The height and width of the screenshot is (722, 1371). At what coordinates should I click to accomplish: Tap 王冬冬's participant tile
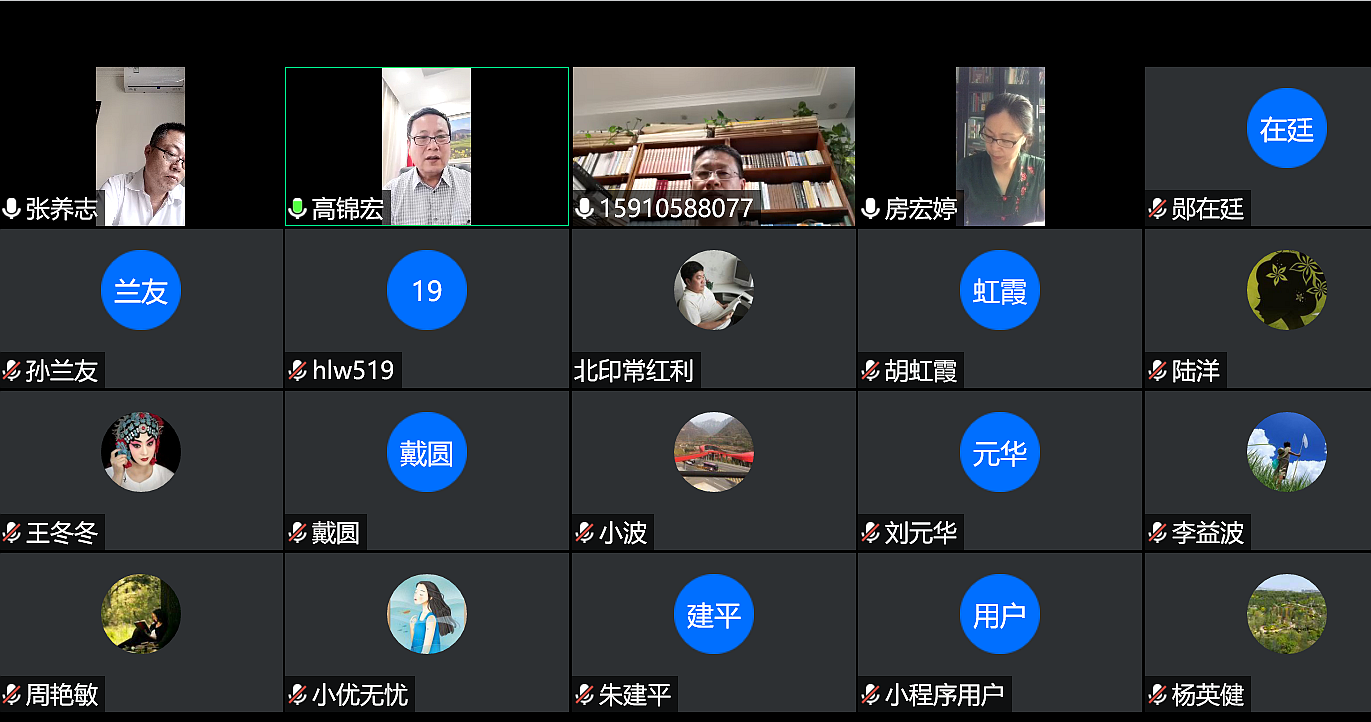pyautogui.click(x=140, y=470)
